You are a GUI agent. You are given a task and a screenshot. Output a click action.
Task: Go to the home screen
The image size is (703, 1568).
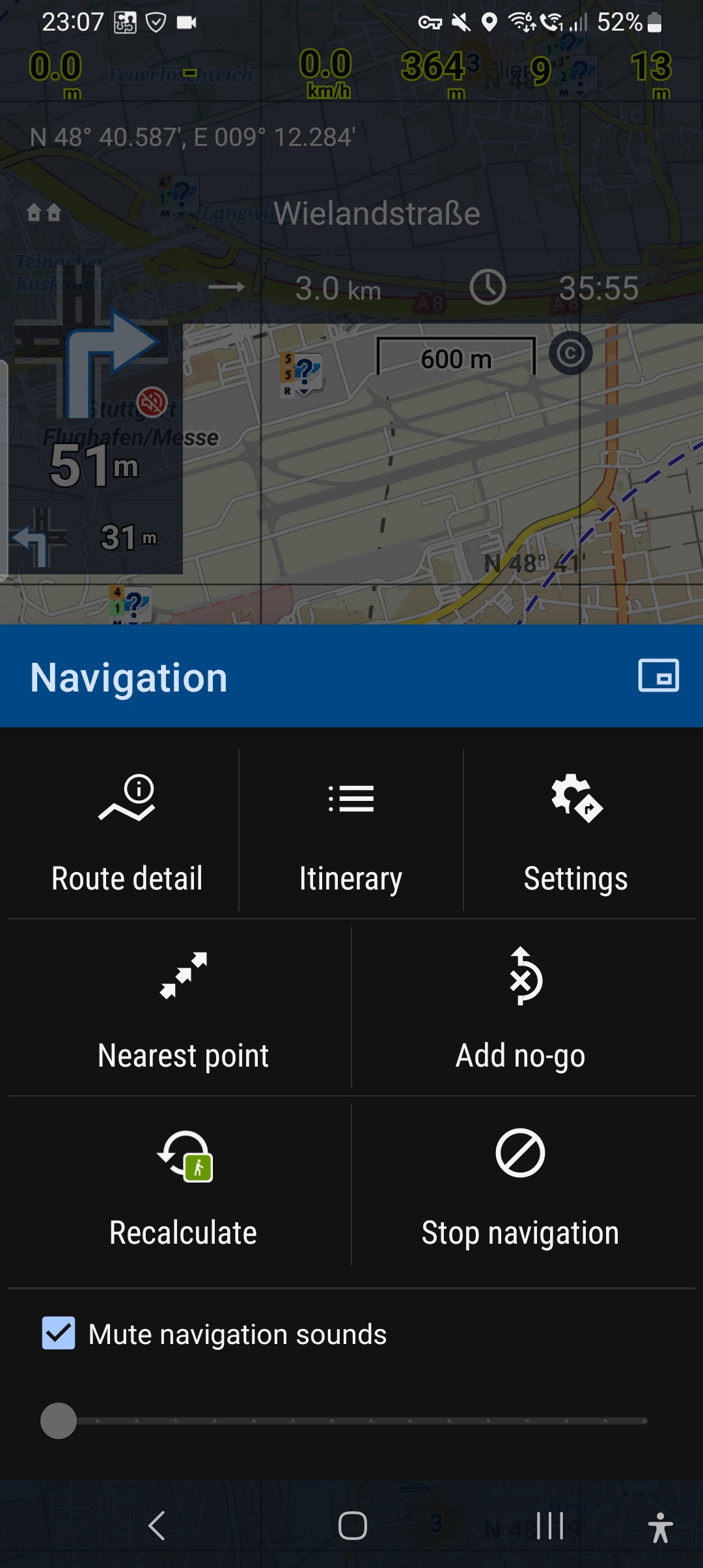pyautogui.click(x=352, y=1526)
